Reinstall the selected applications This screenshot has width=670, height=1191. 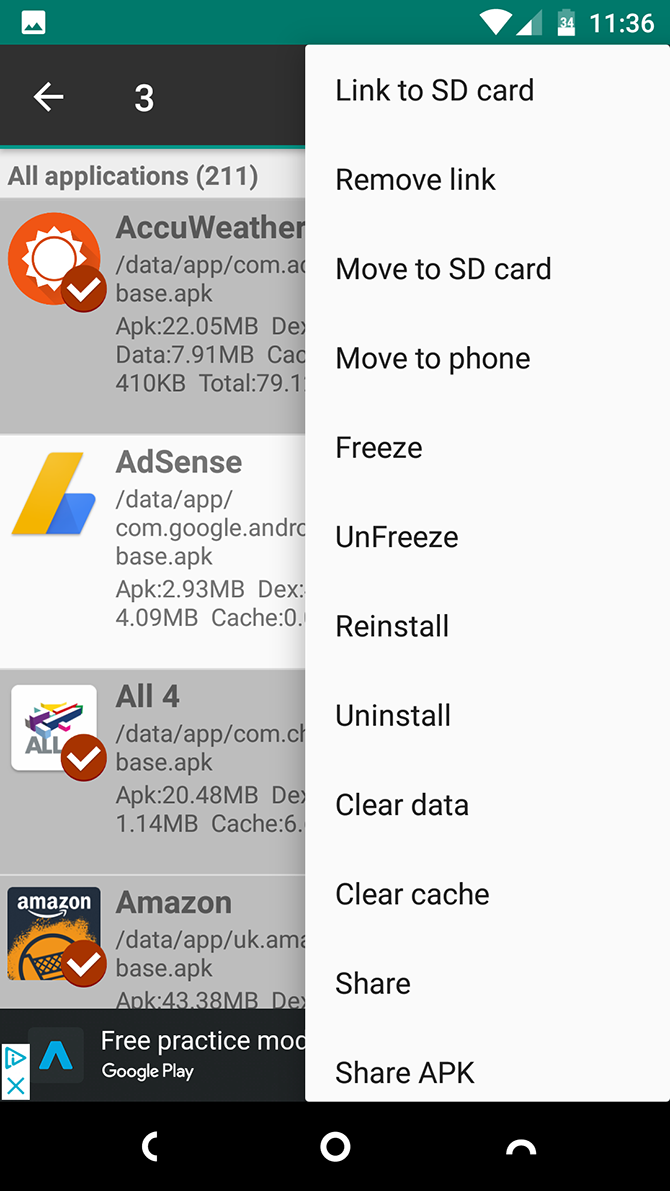(x=392, y=627)
